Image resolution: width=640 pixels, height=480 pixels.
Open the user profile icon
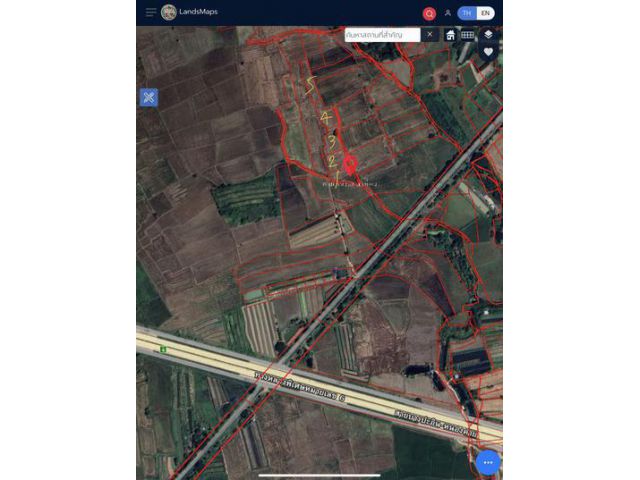point(448,13)
